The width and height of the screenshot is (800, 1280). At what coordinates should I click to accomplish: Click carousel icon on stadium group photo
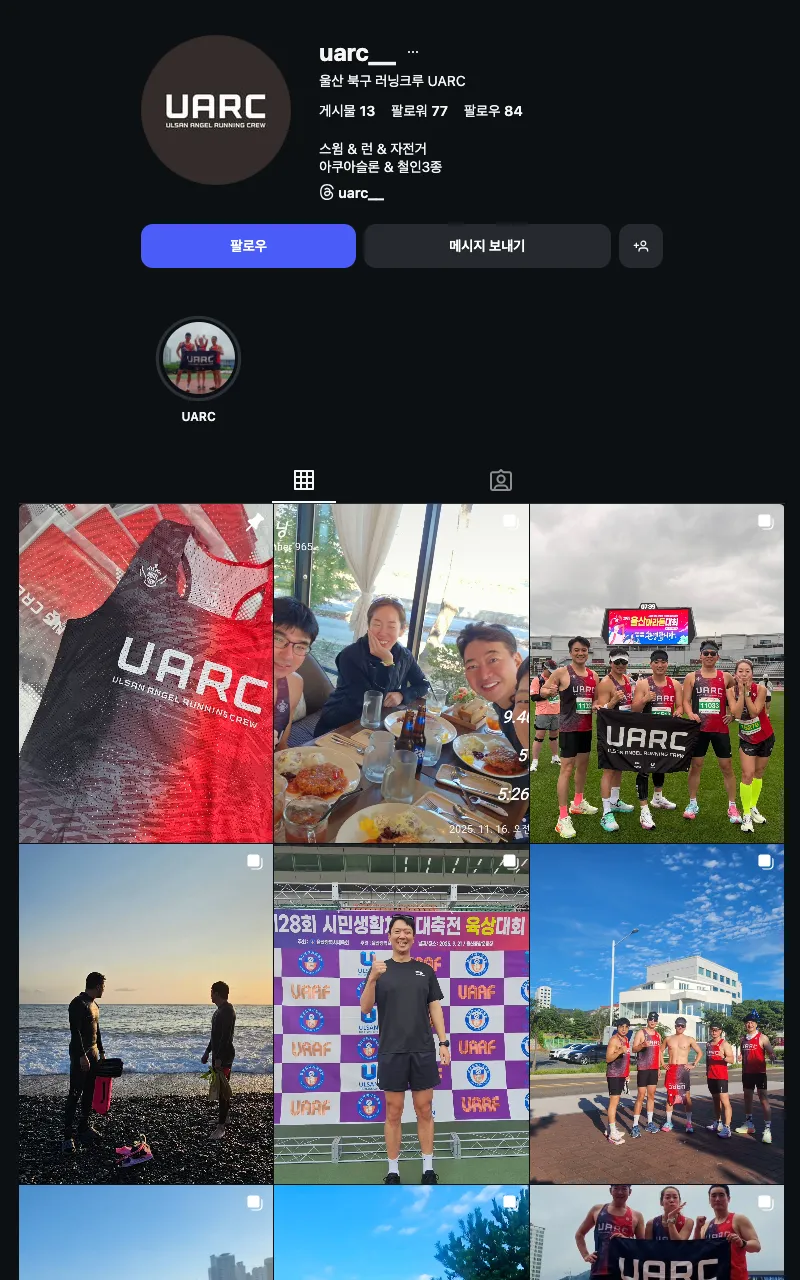click(765, 521)
